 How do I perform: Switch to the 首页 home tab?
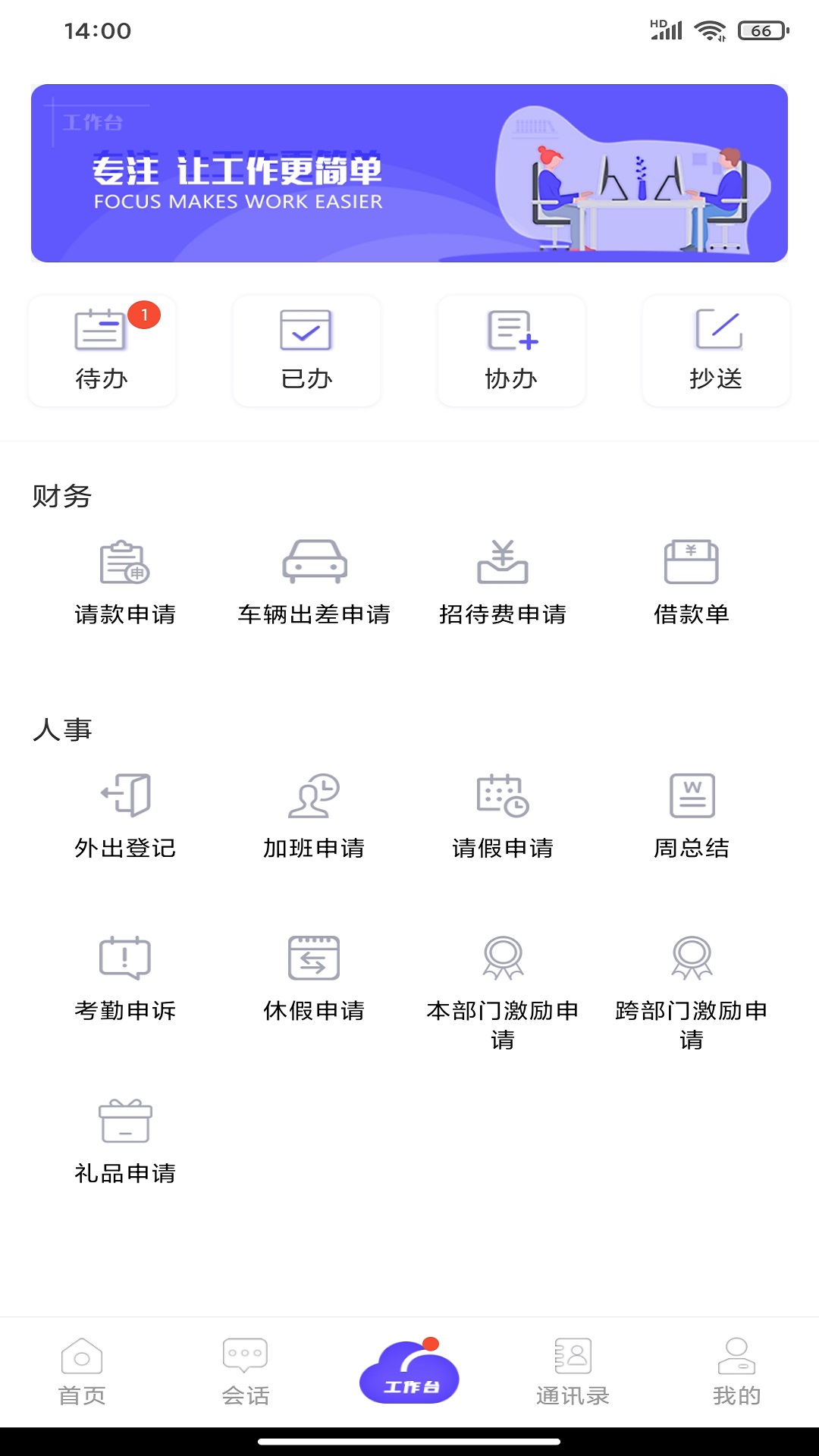(x=82, y=1372)
